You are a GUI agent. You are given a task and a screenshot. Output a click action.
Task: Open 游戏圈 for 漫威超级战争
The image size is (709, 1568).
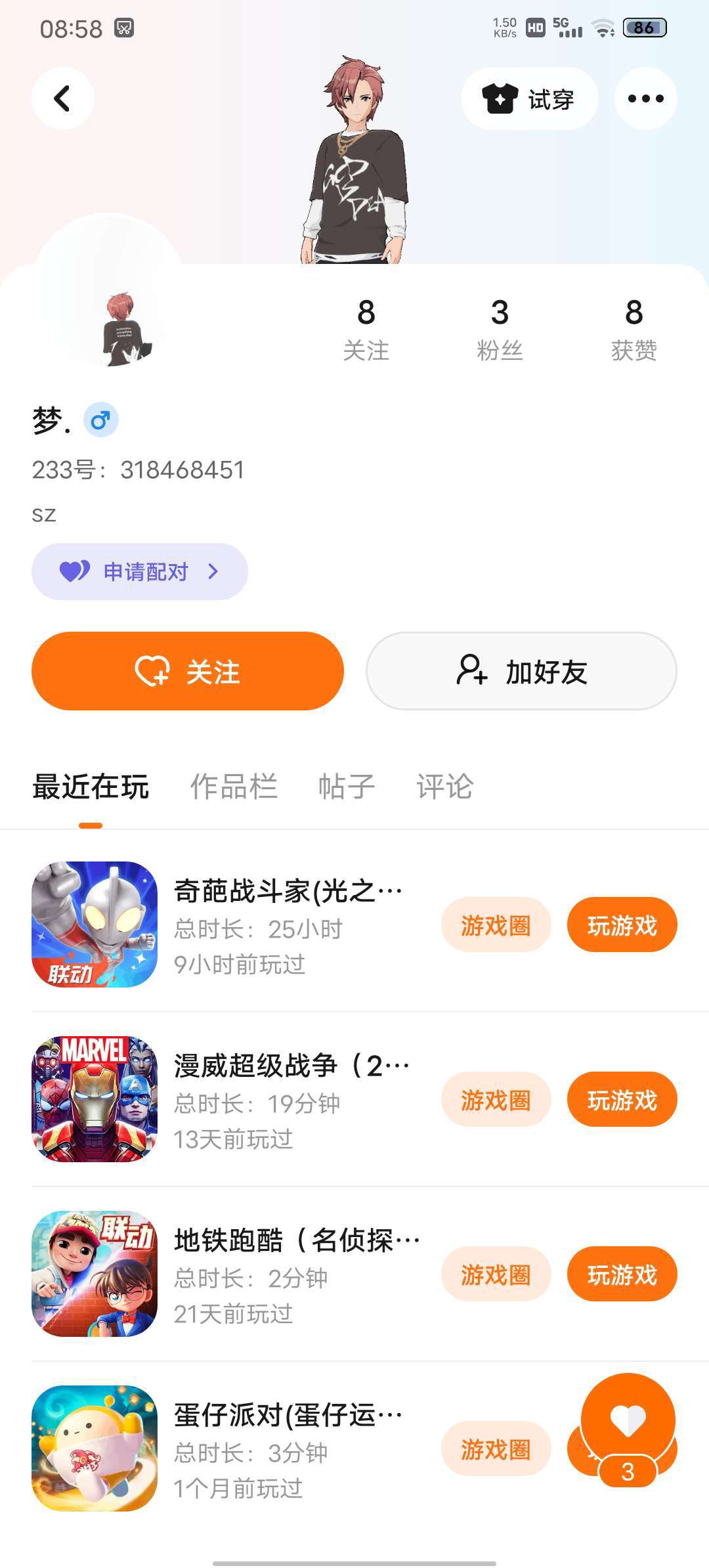(x=496, y=1100)
